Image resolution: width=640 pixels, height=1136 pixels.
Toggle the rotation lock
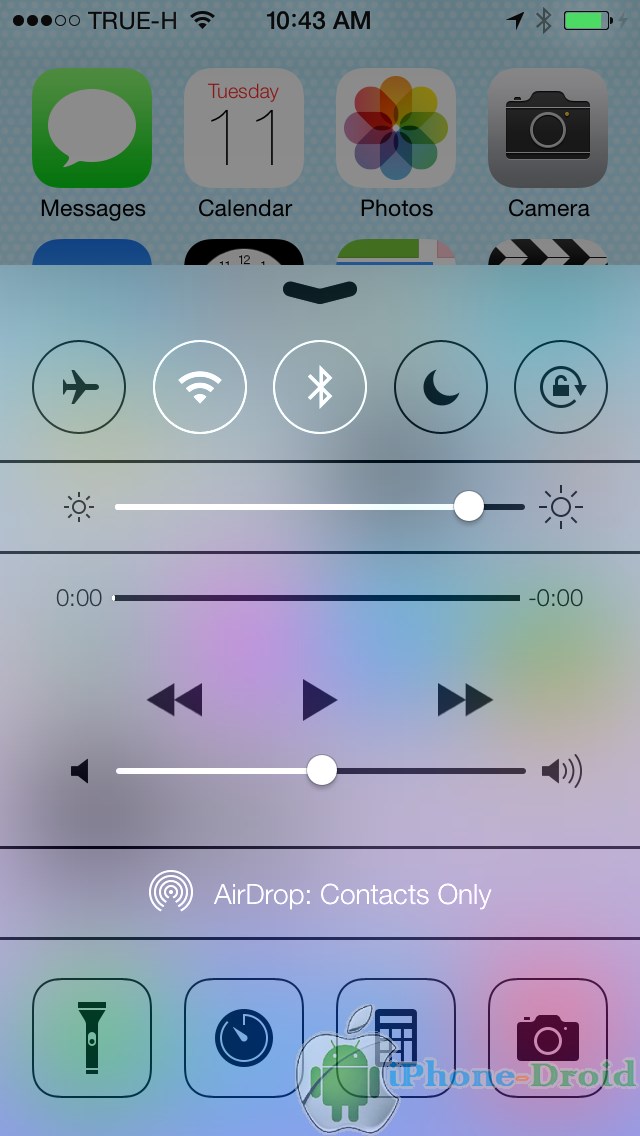(x=561, y=387)
